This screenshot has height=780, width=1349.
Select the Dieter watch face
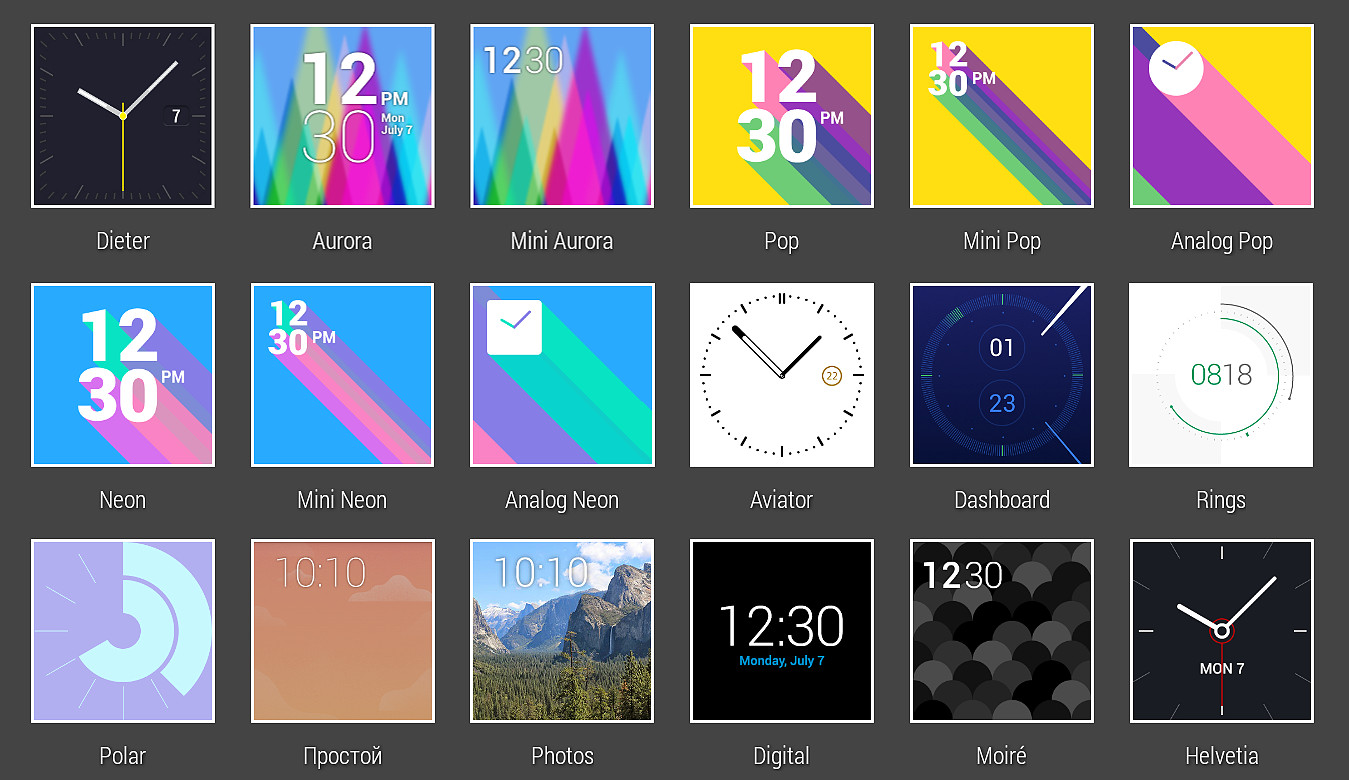[x=122, y=116]
